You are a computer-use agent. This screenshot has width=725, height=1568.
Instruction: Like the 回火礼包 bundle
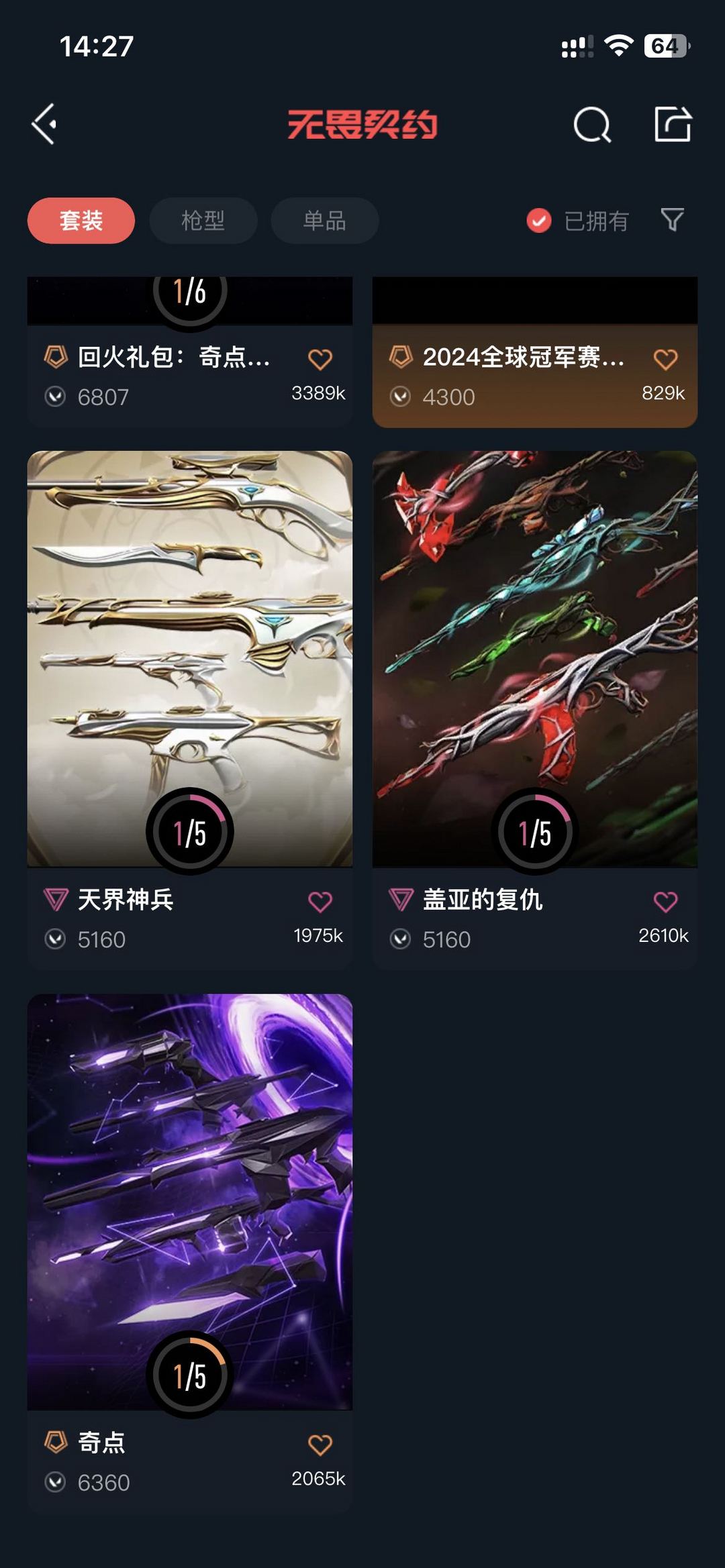(x=320, y=360)
